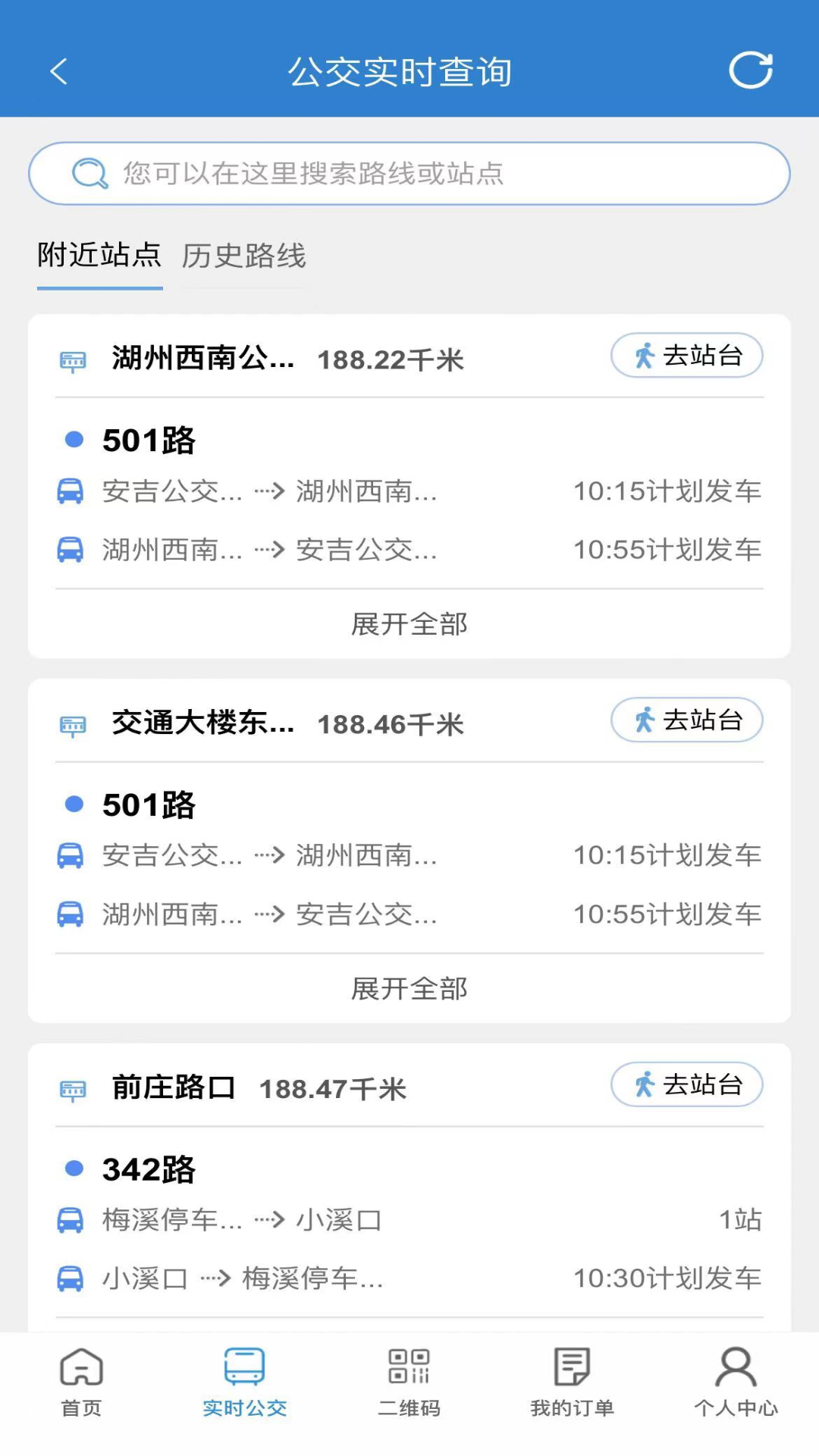
Task: Go to the 首页 tab
Action: click(x=81, y=1382)
